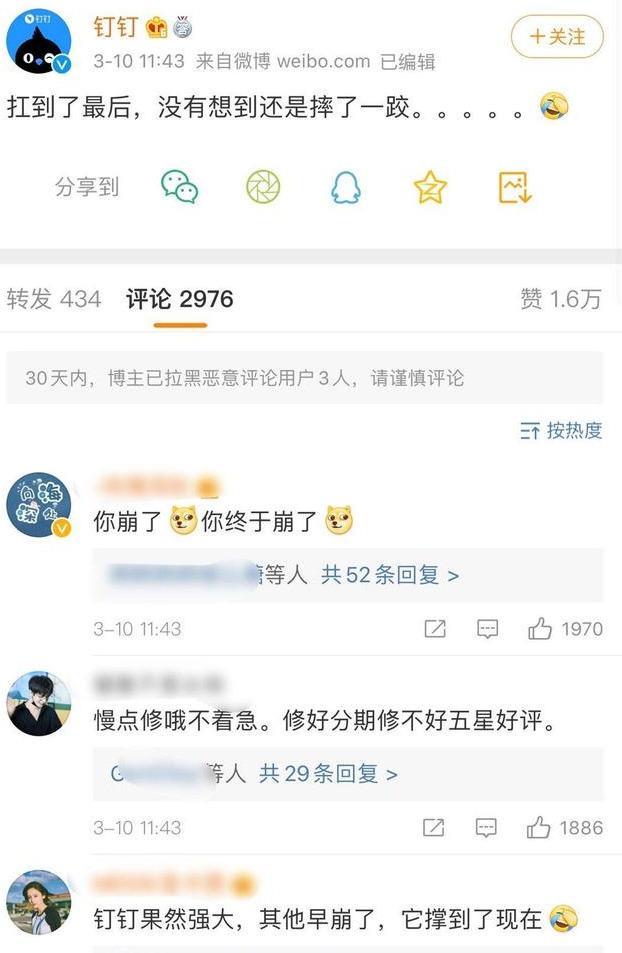The width and height of the screenshot is (622, 953).
Task: Share the post to WeChat Moments
Action: point(263,187)
